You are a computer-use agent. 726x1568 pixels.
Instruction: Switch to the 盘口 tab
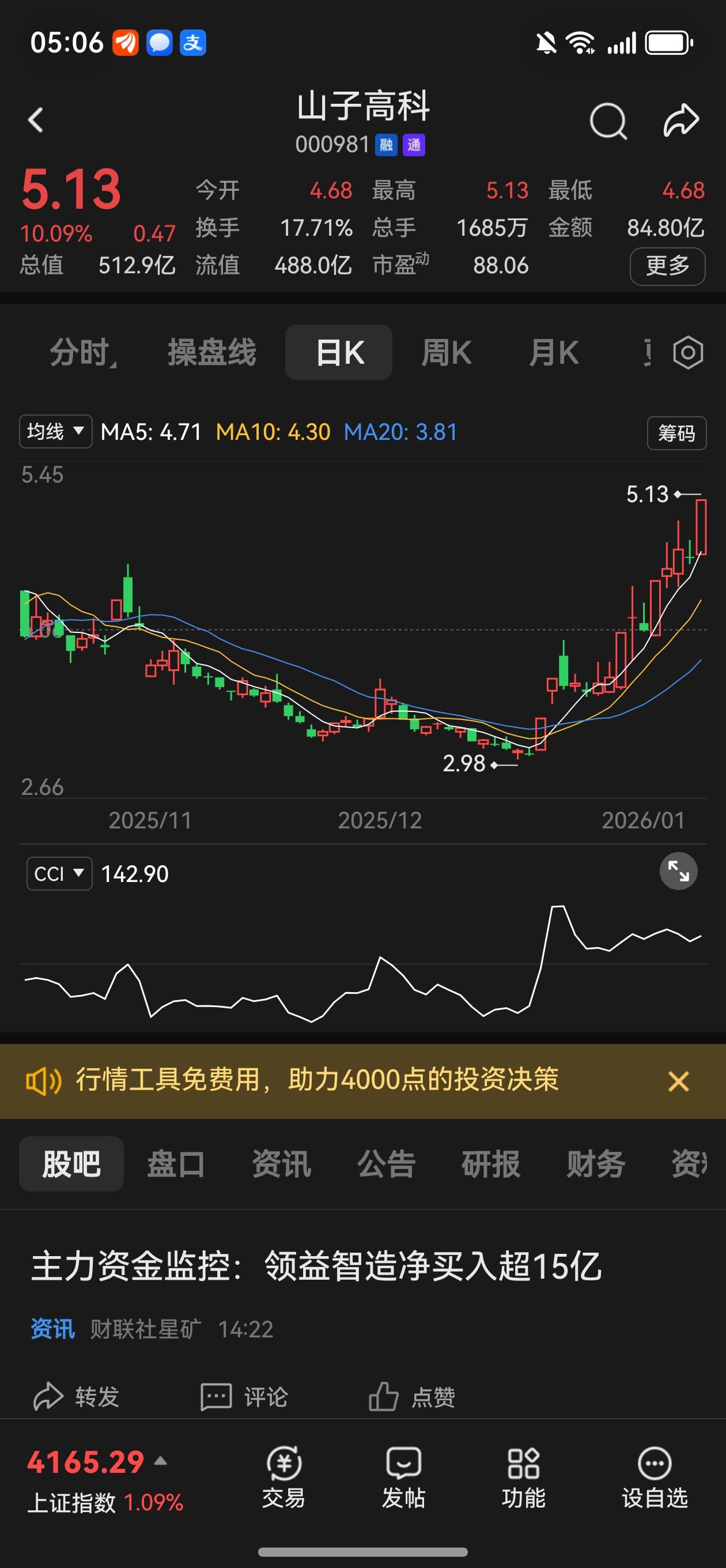tap(176, 1164)
